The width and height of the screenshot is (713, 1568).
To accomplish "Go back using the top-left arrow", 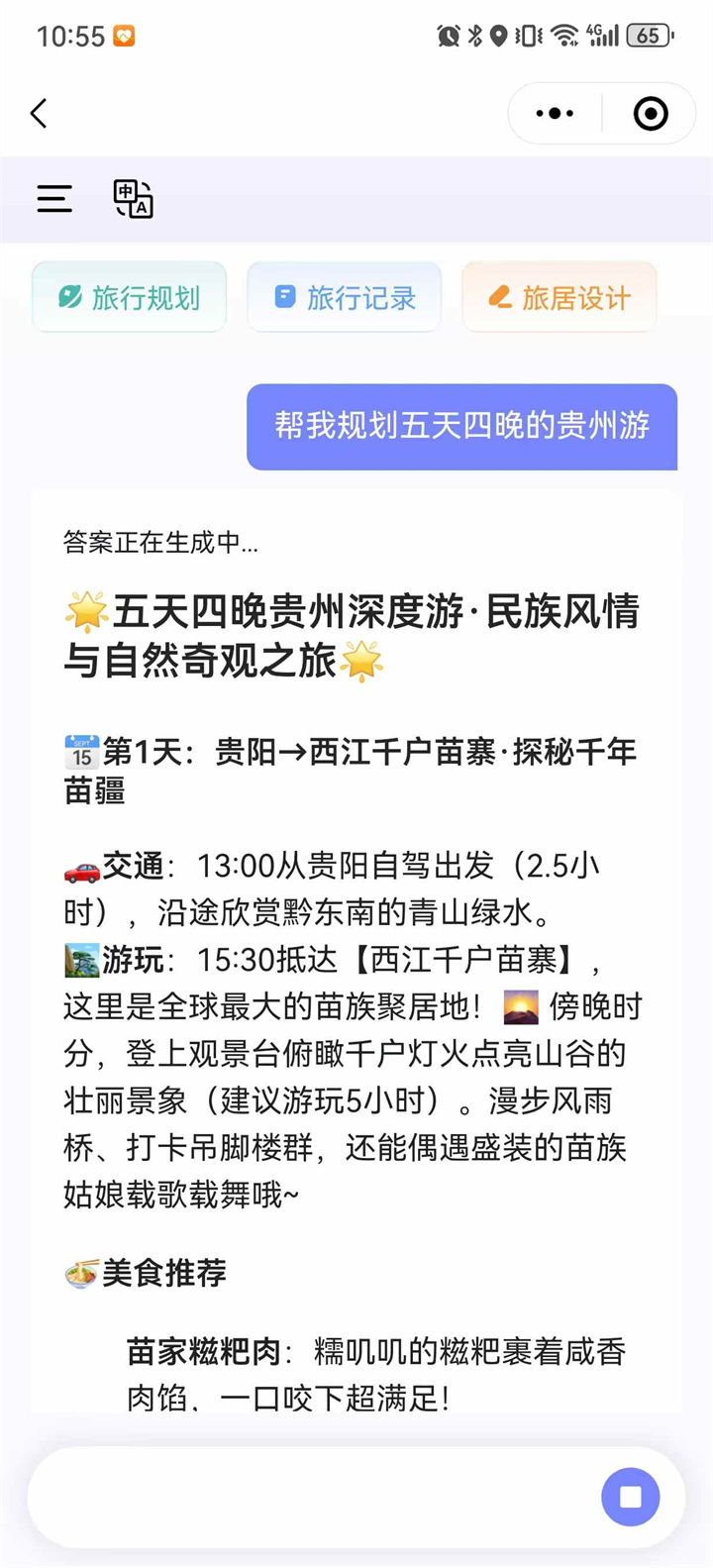I will click(40, 114).
